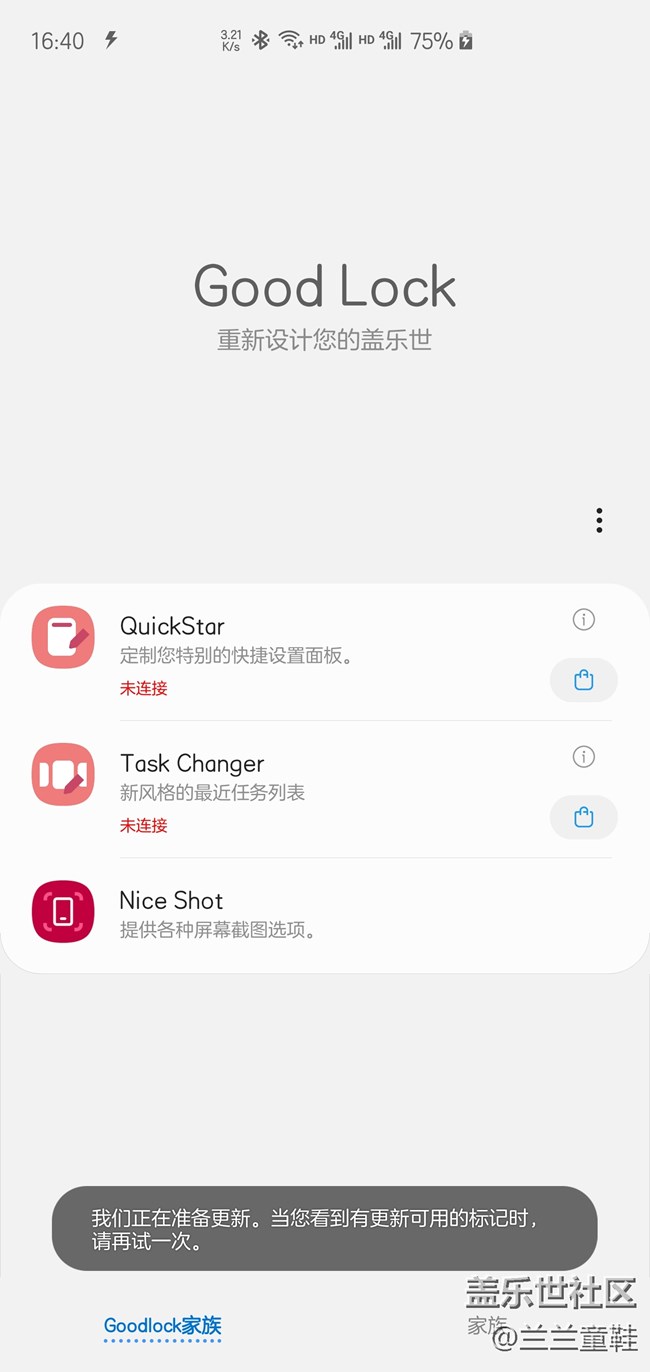Open the three-dot overflow menu
The width and height of the screenshot is (650, 1372).
pos(599,520)
